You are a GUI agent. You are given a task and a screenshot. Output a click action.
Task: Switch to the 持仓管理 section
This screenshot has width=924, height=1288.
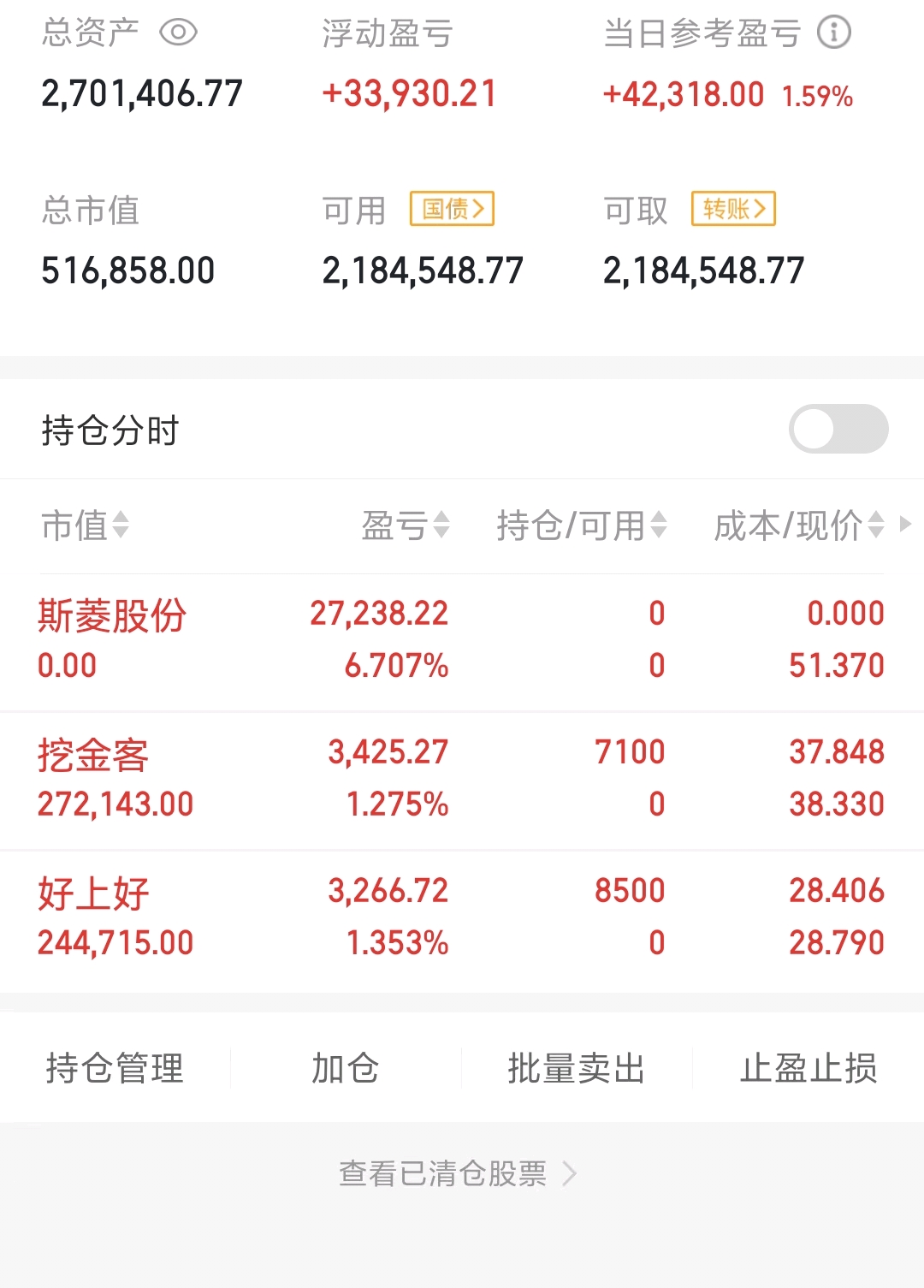click(x=115, y=1067)
